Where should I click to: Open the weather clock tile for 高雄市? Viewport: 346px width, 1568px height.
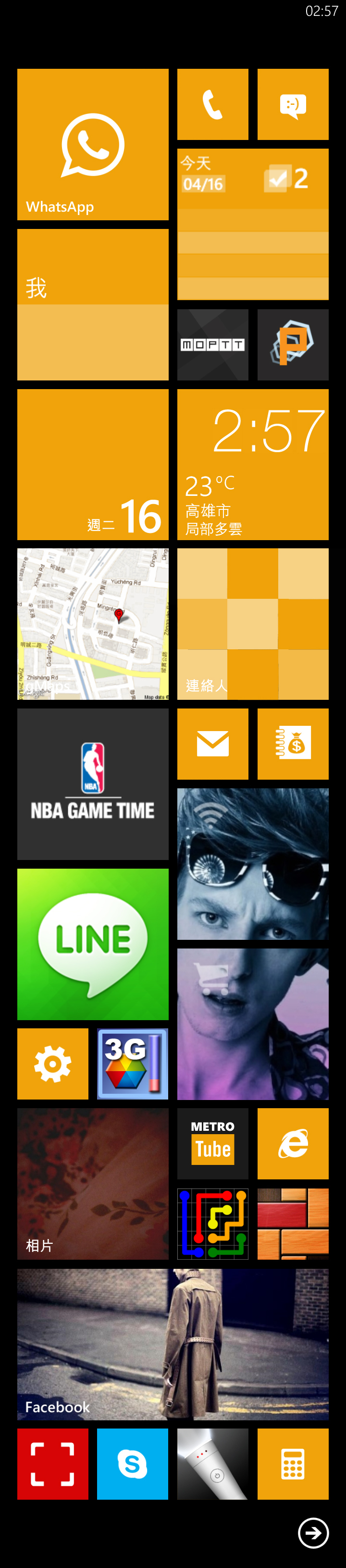pyautogui.click(x=252, y=465)
